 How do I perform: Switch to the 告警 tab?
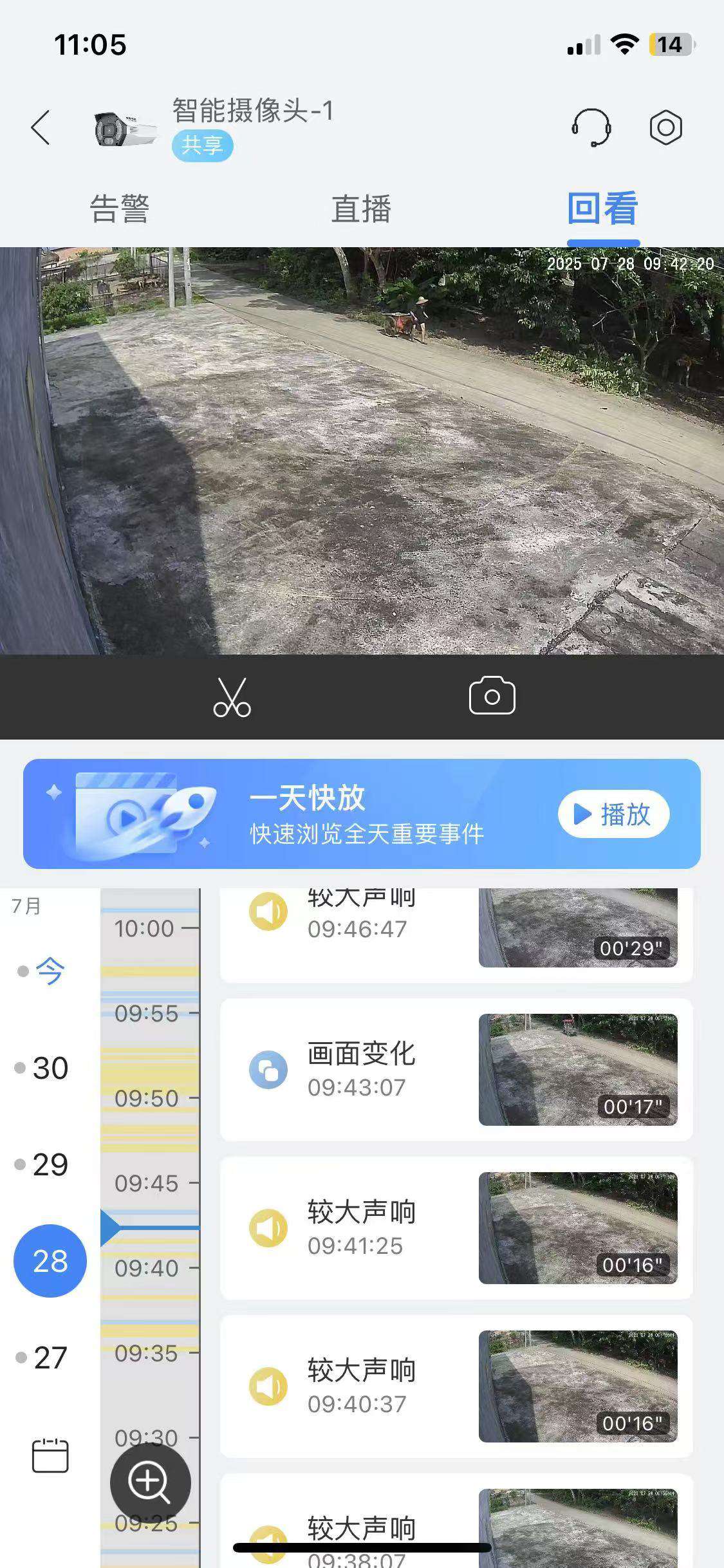coord(120,209)
